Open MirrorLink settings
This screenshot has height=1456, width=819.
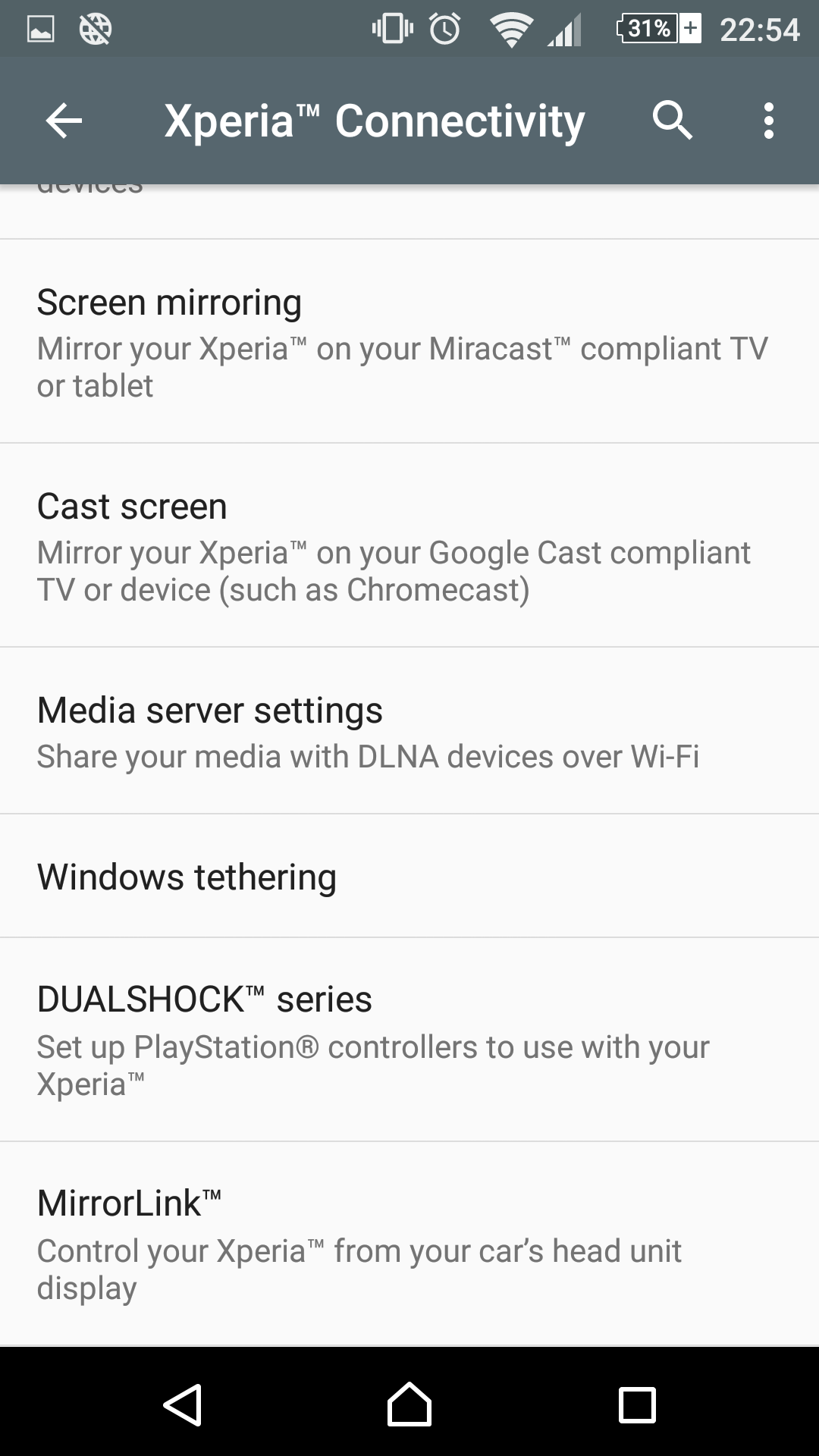(x=409, y=1244)
